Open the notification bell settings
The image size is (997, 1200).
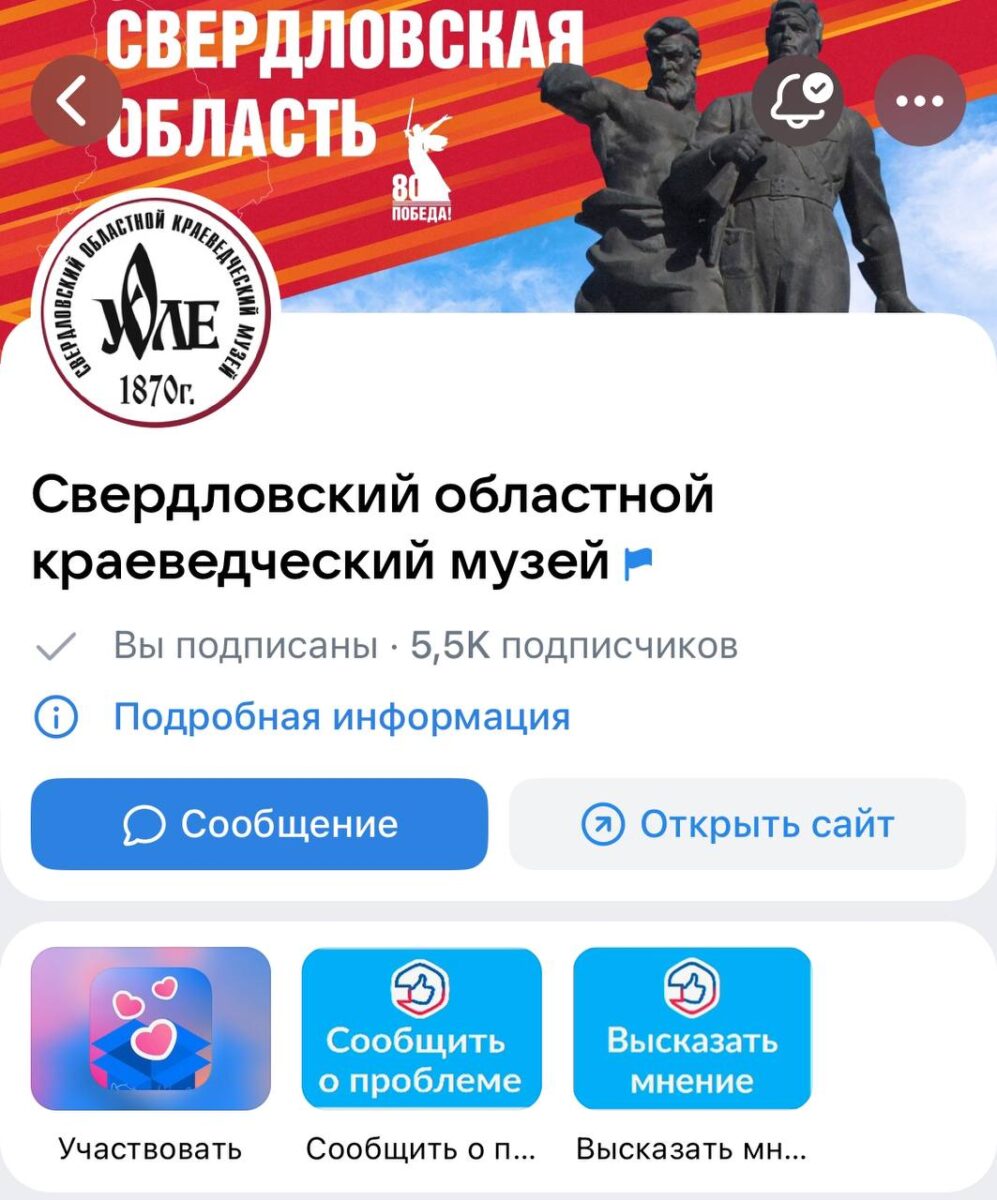click(798, 101)
